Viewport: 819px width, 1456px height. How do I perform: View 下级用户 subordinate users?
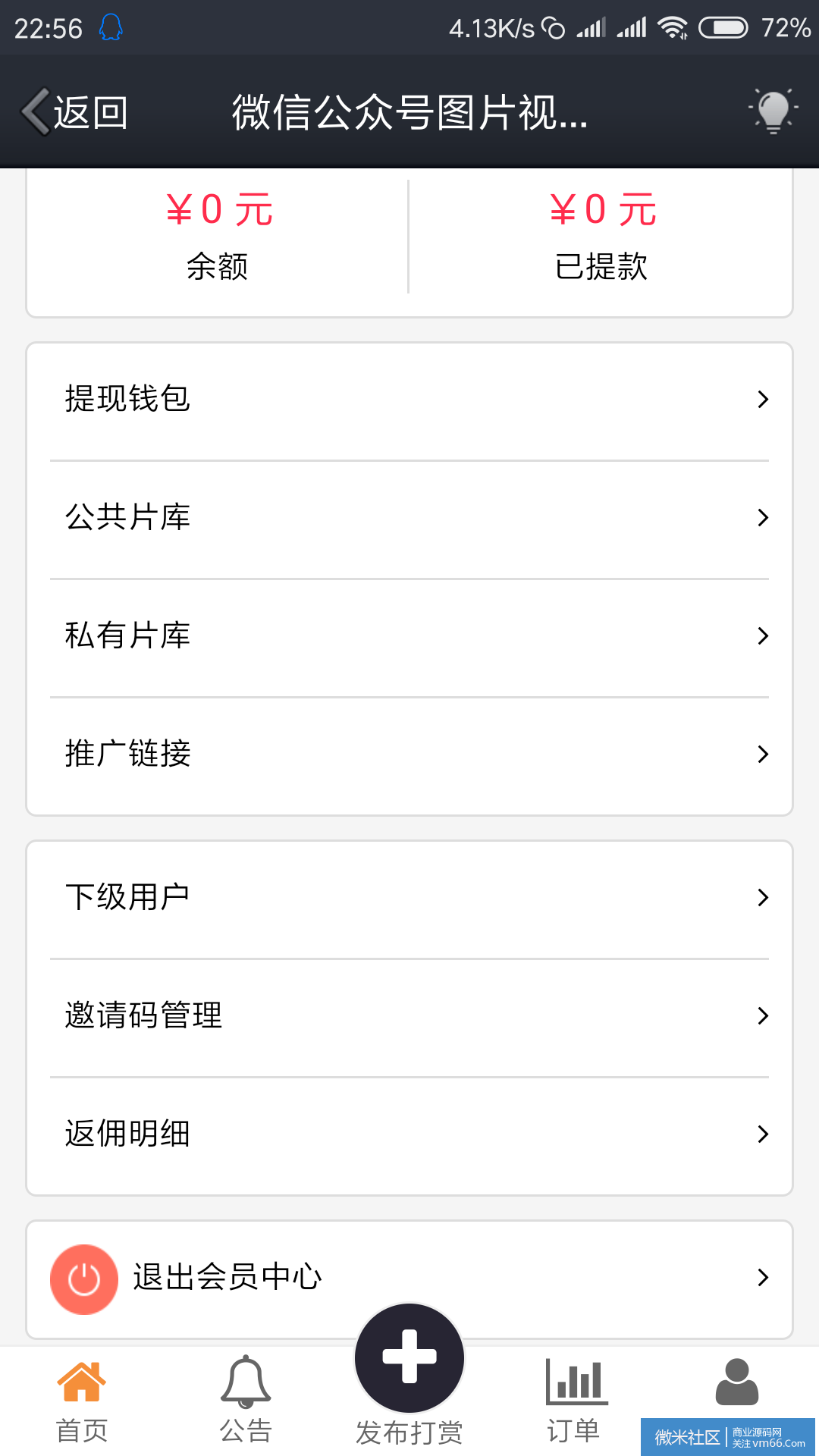(x=409, y=898)
